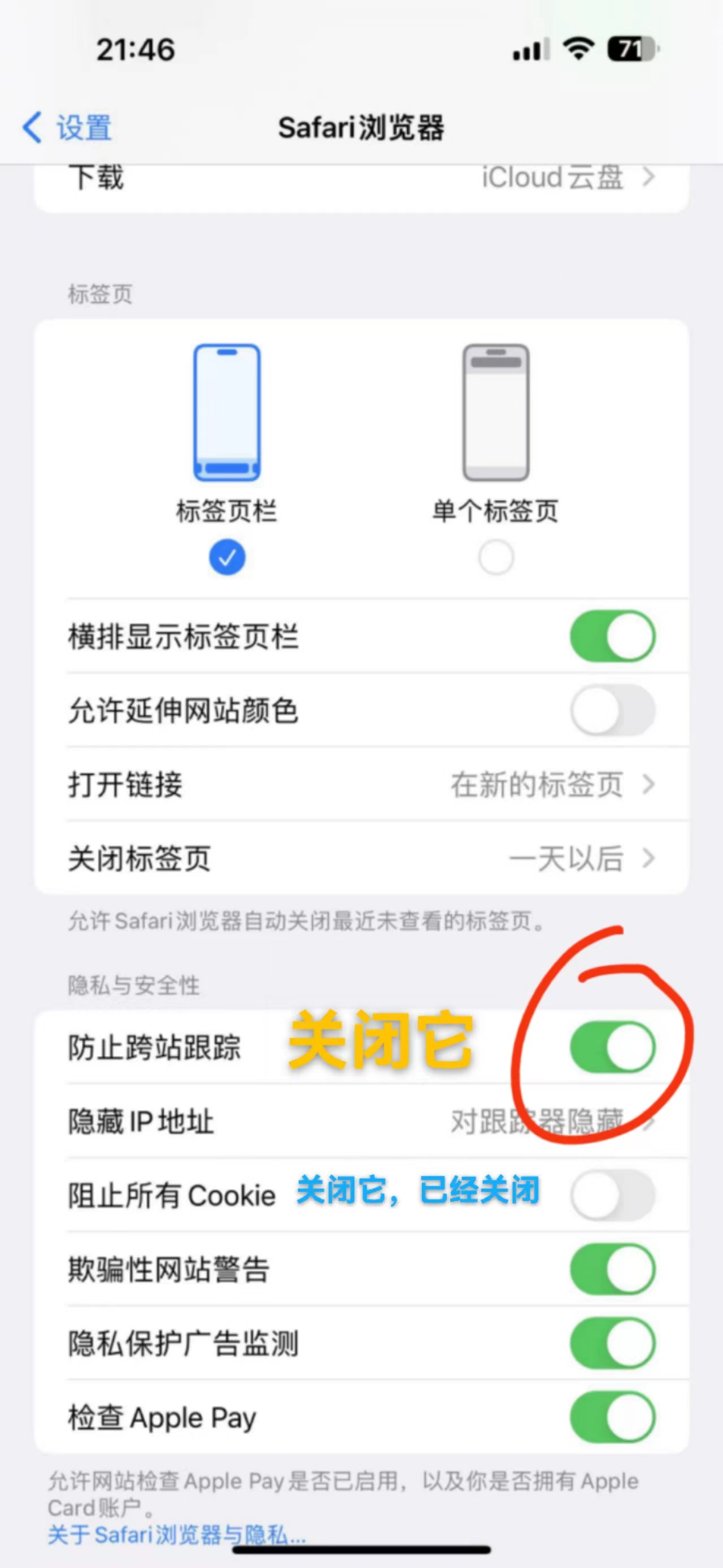
Task: Go back to 设置
Action: coord(67,128)
